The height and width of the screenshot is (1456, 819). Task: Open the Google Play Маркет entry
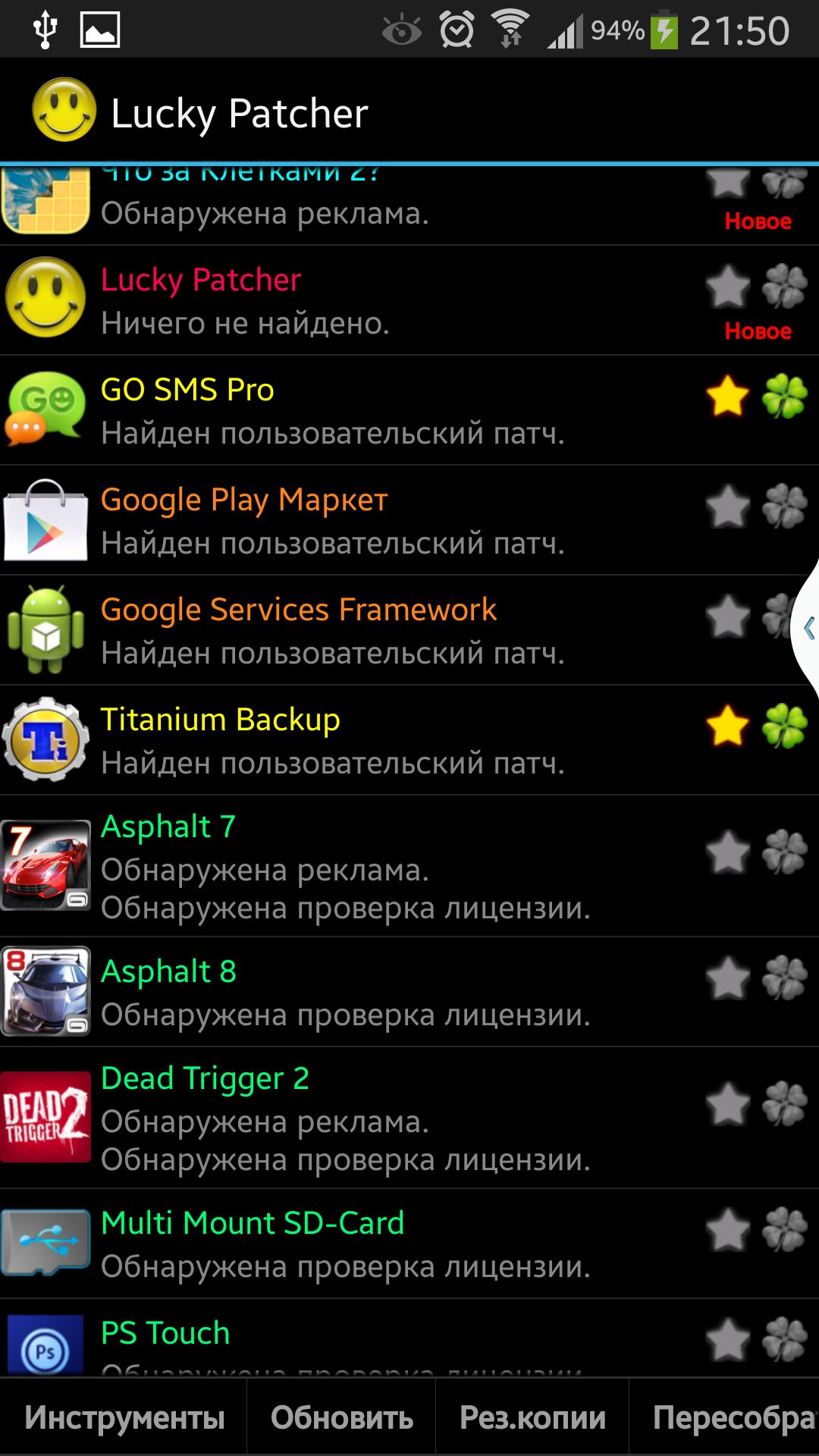click(x=409, y=520)
